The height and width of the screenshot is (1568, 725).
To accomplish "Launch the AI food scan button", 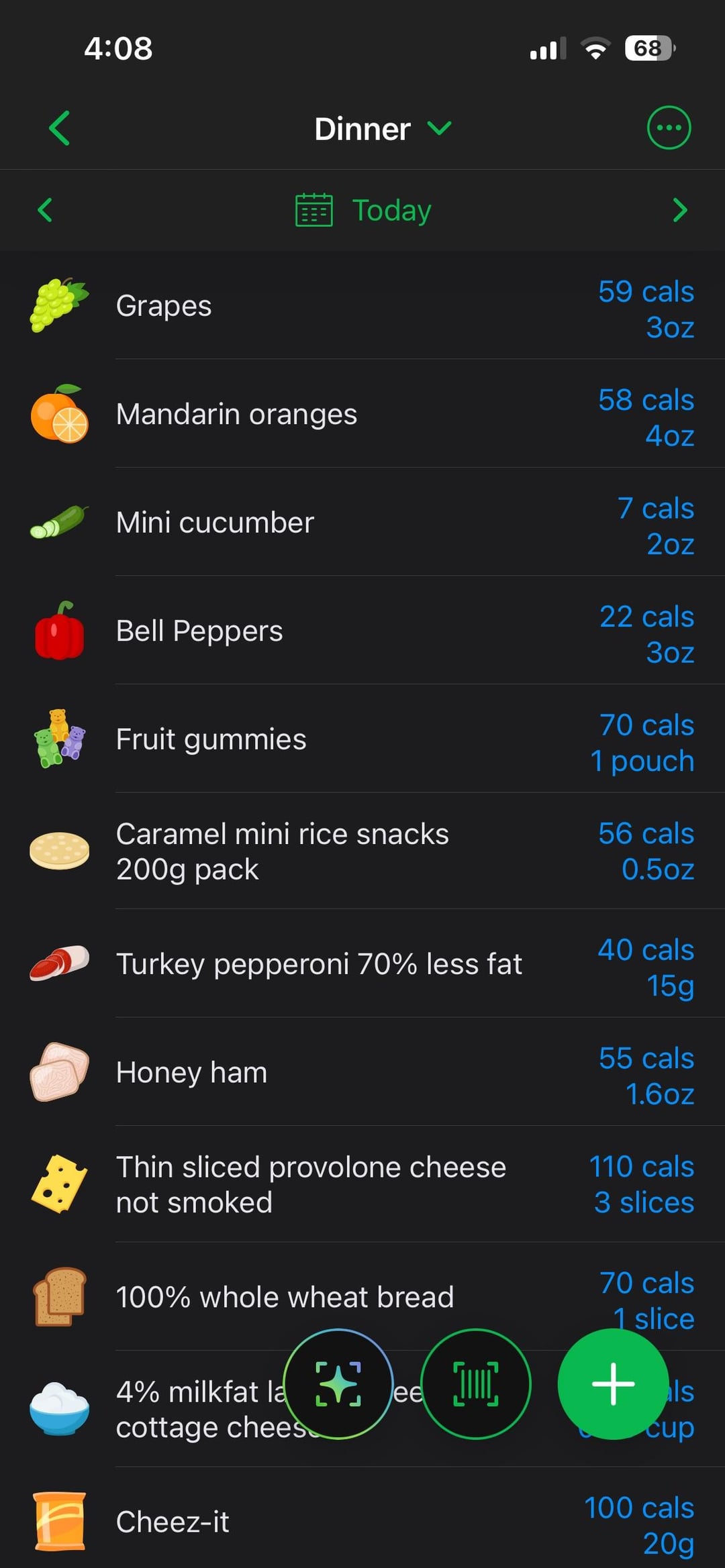I will coord(338,1383).
